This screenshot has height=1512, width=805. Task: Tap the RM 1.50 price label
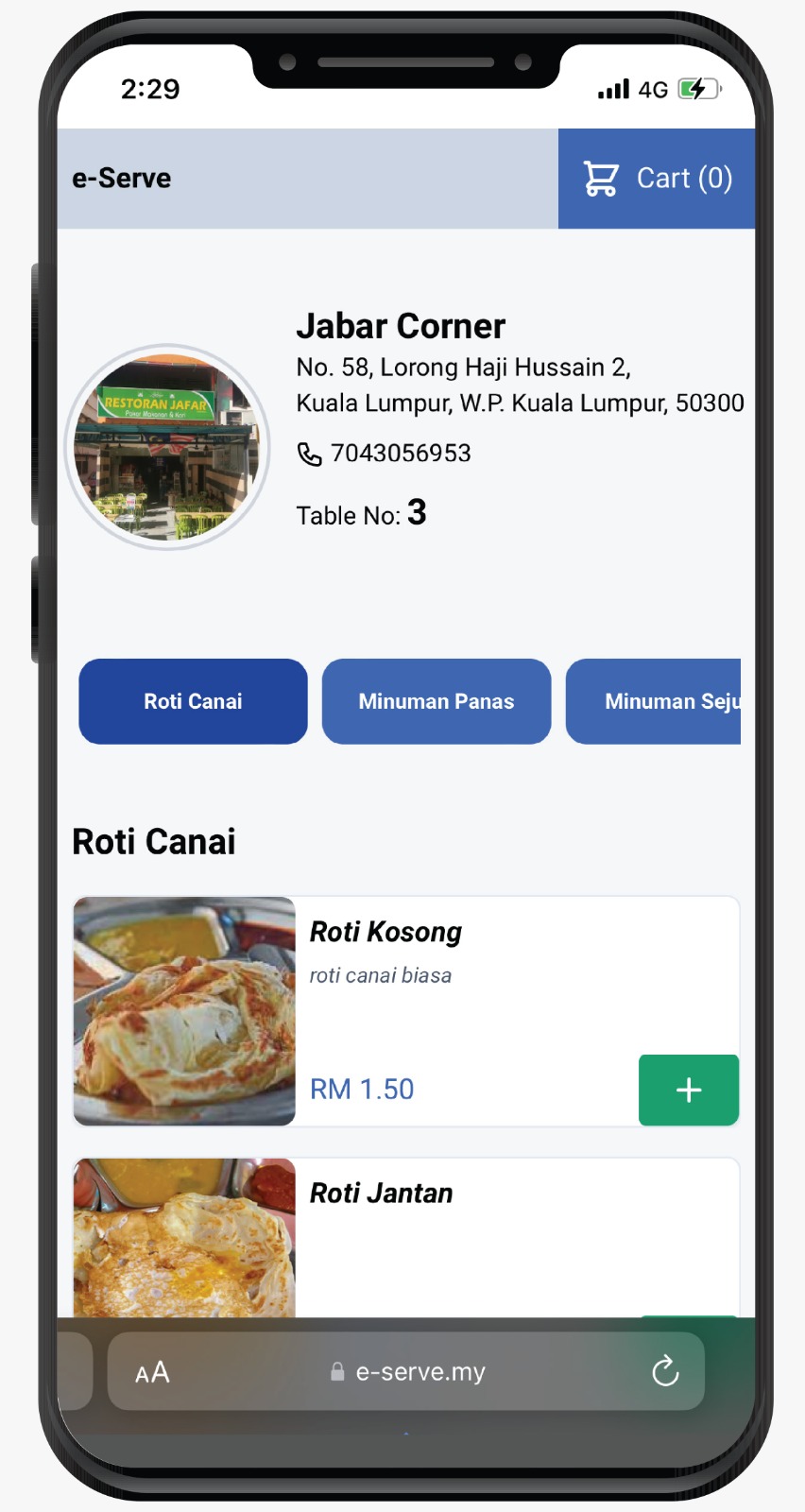coord(362,1089)
